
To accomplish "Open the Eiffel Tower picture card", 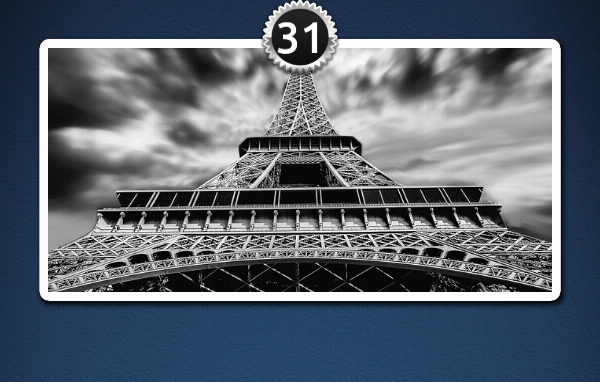I will coord(300,170).
